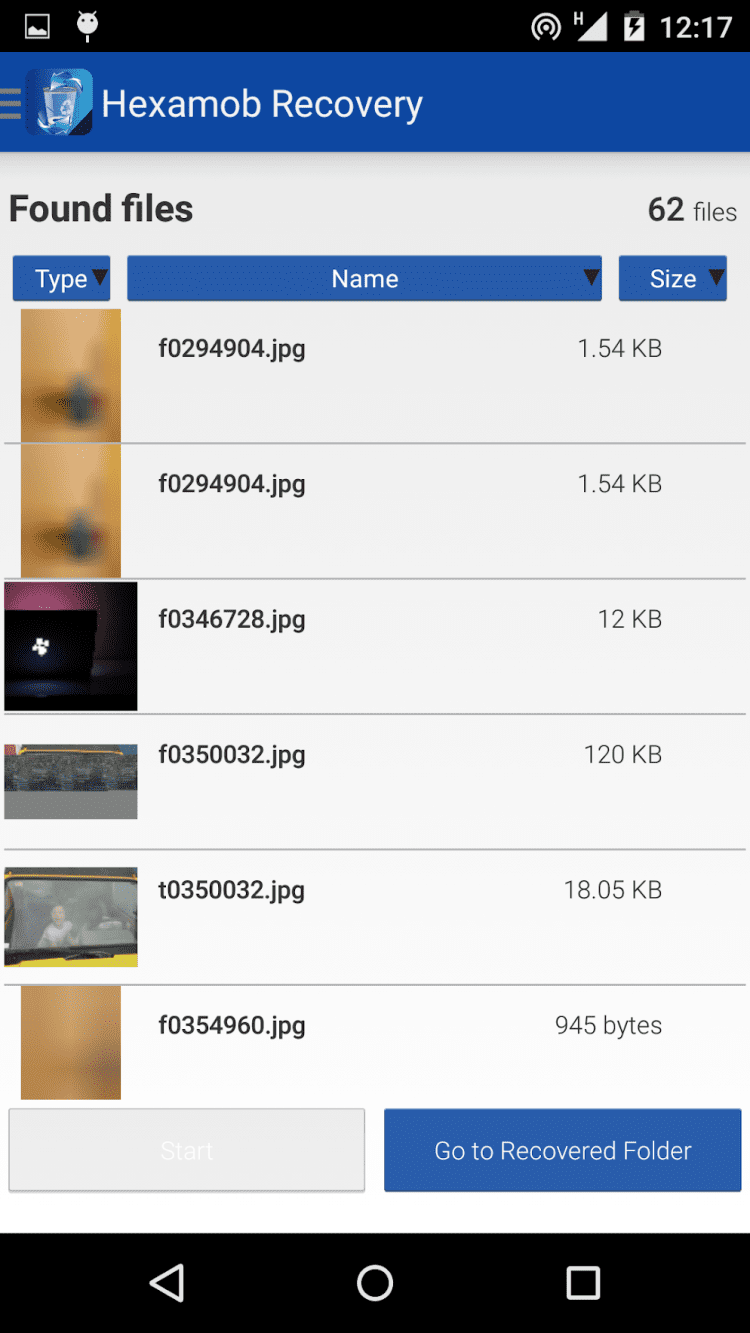This screenshot has height=1333, width=750.
Task: Return to the home screen
Action: click(x=375, y=1282)
